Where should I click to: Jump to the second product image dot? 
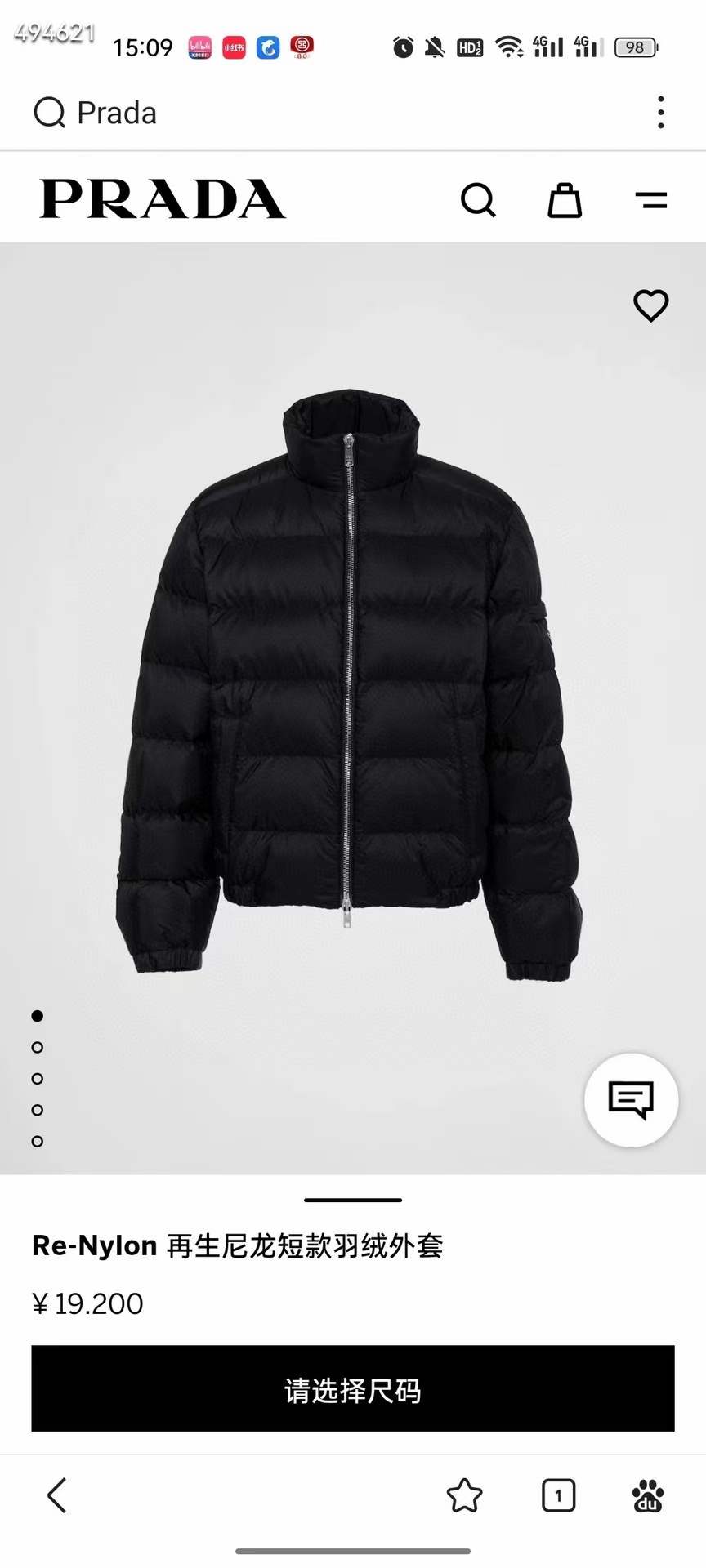pyautogui.click(x=37, y=1047)
